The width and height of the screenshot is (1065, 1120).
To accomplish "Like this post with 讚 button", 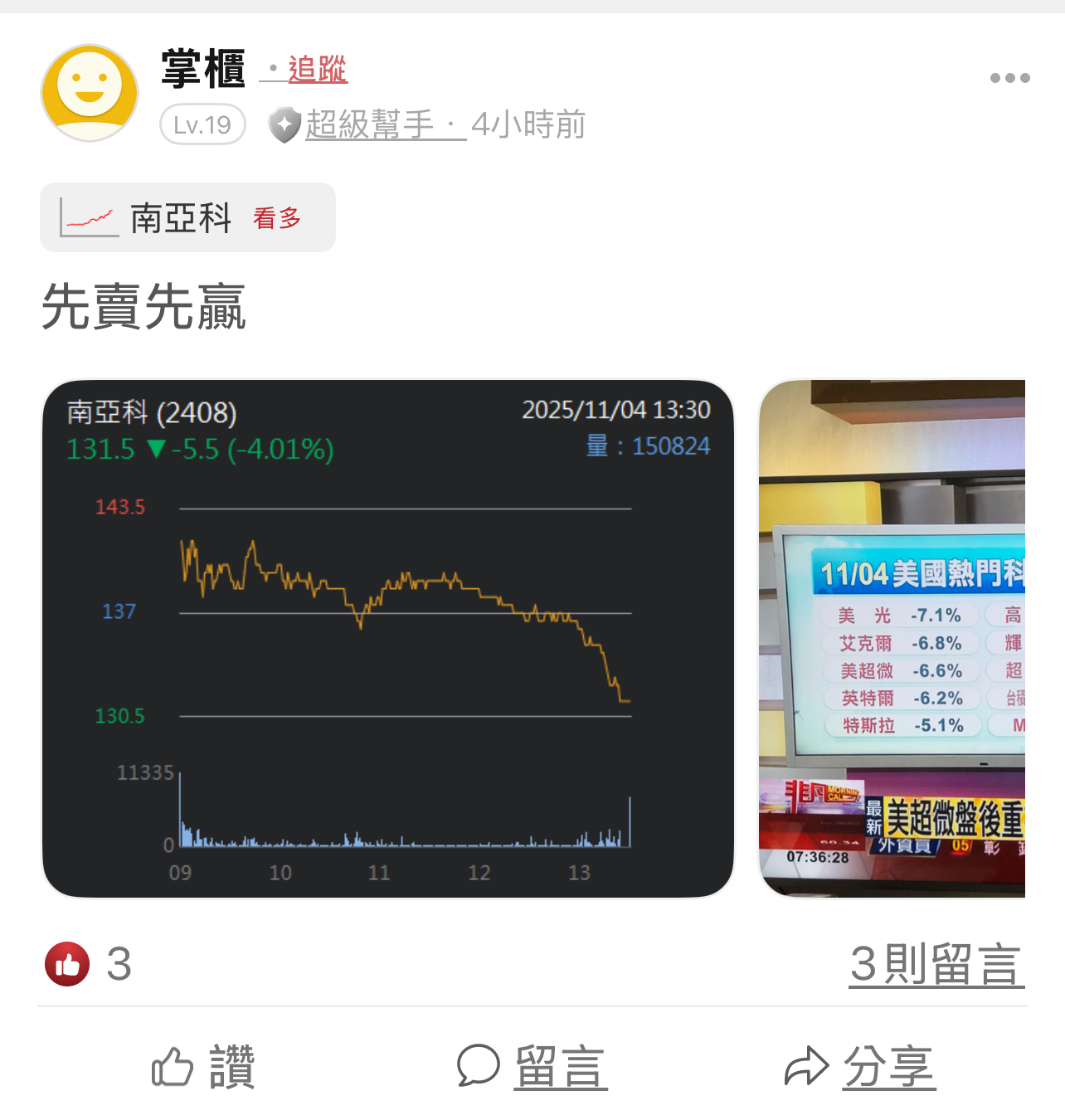I will click(x=203, y=1067).
